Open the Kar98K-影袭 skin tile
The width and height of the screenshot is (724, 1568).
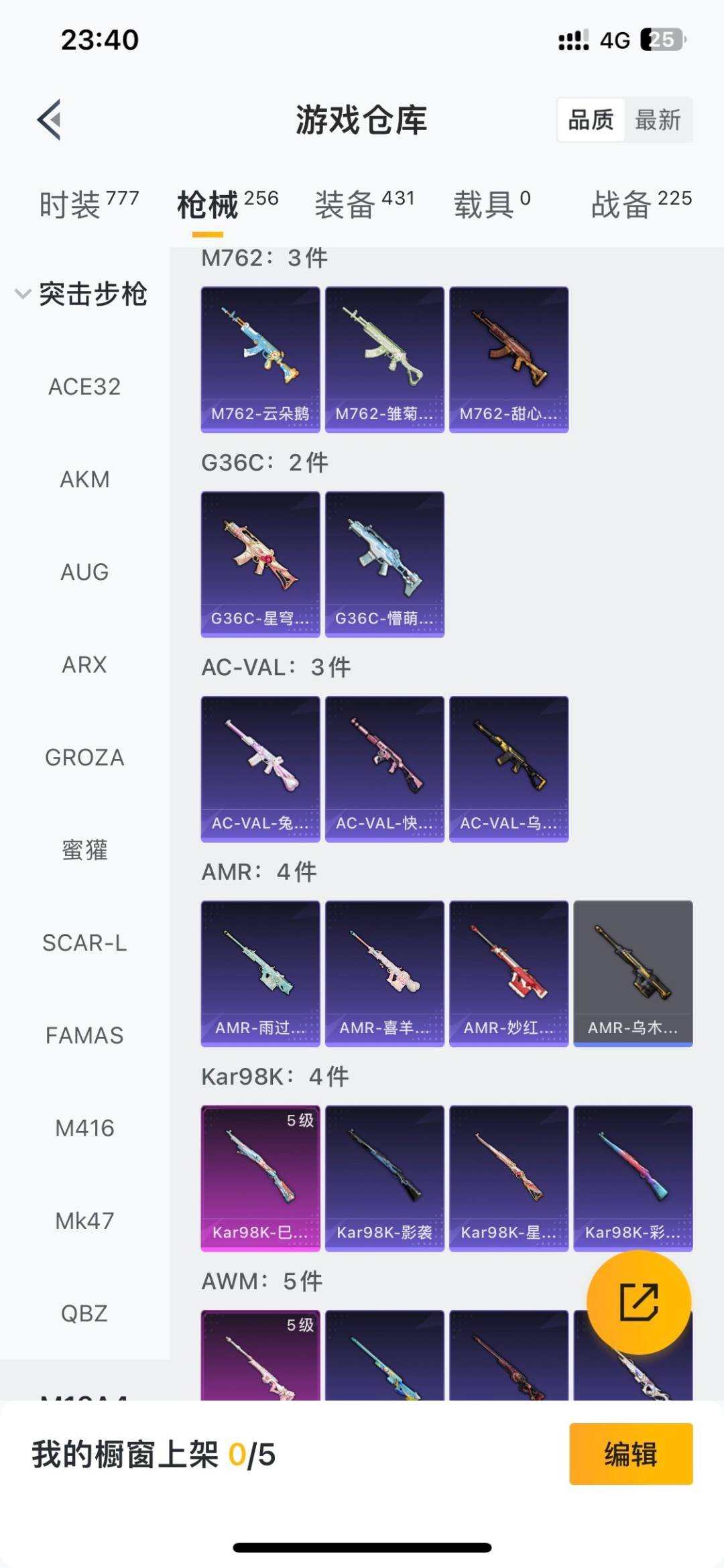tap(384, 1178)
